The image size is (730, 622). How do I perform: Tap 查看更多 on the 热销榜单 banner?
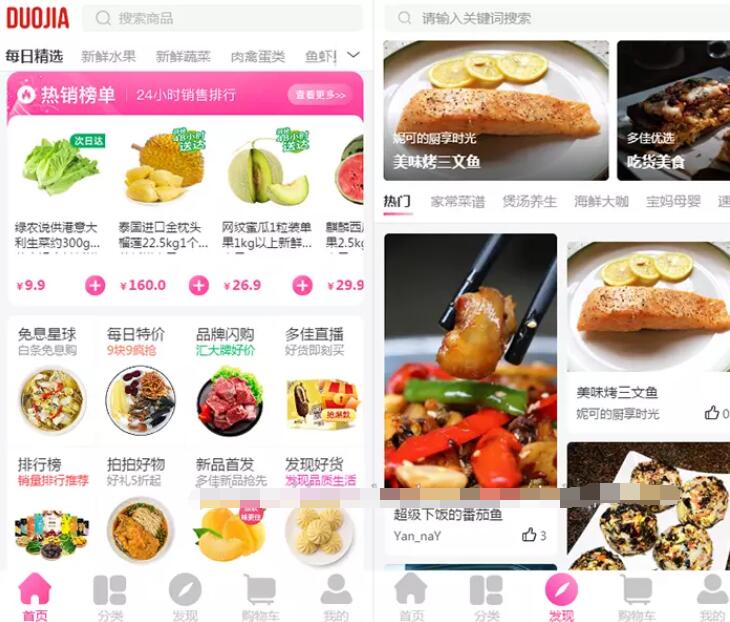[x=320, y=95]
